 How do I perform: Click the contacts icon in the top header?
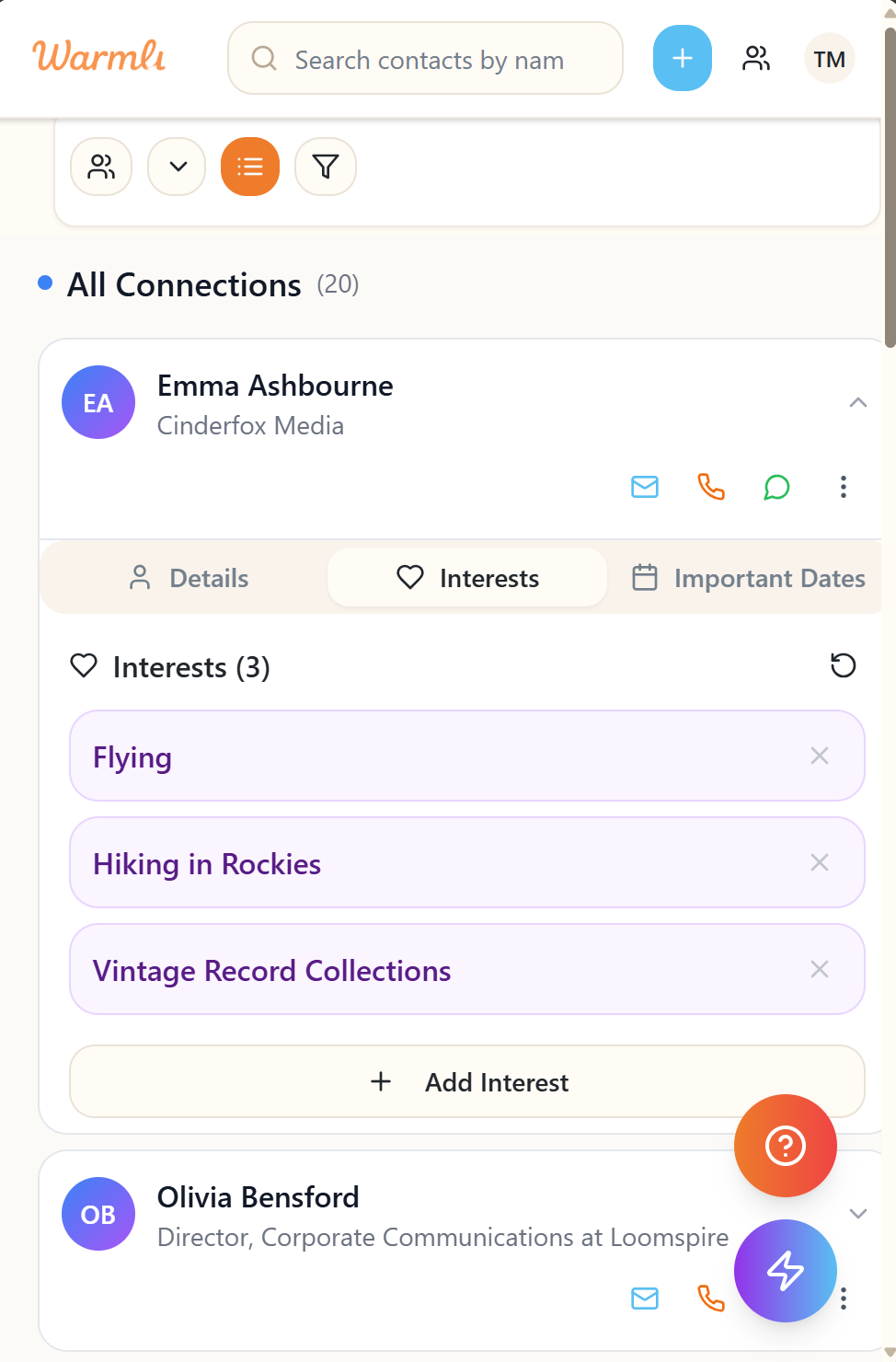coord(755,57)
